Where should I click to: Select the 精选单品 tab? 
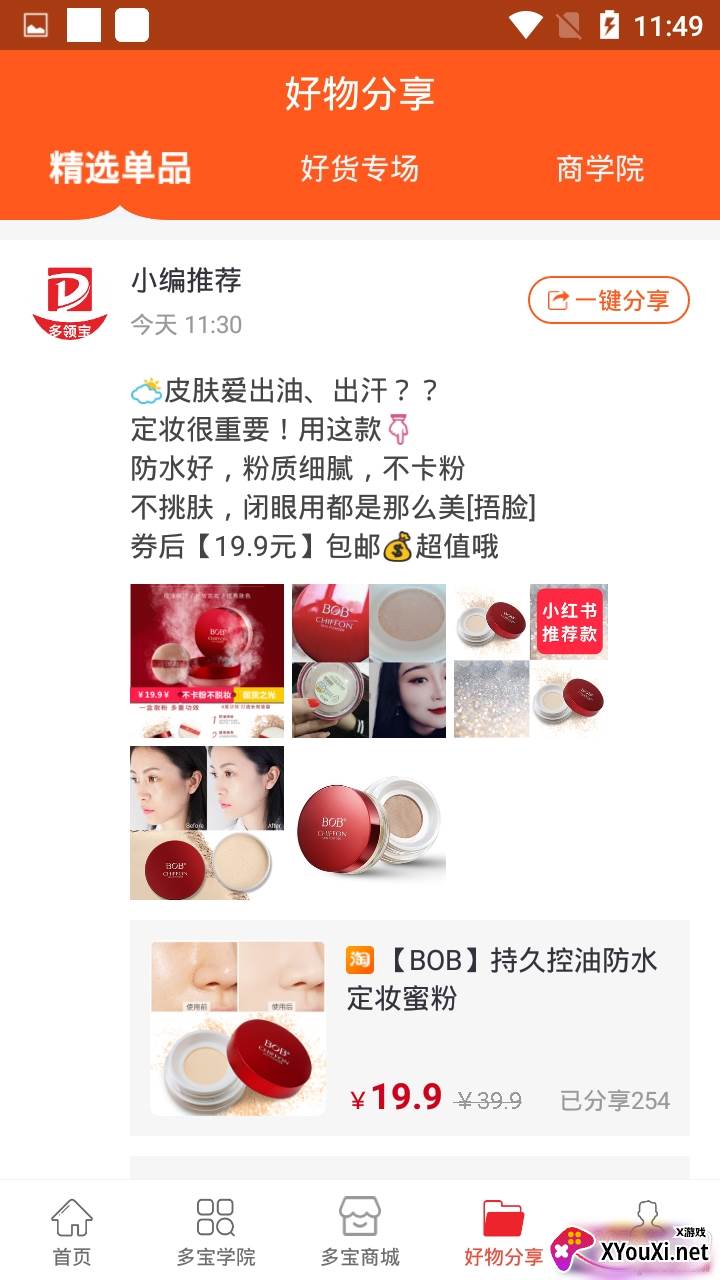coord(120,169)
